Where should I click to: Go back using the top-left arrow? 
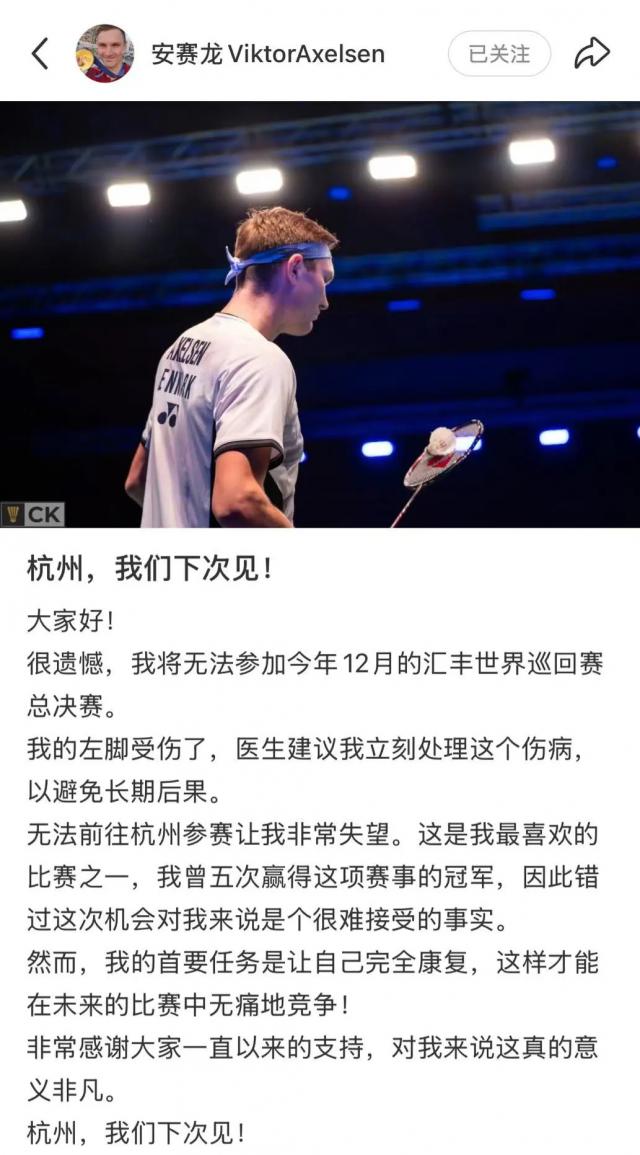pos(40,54)
